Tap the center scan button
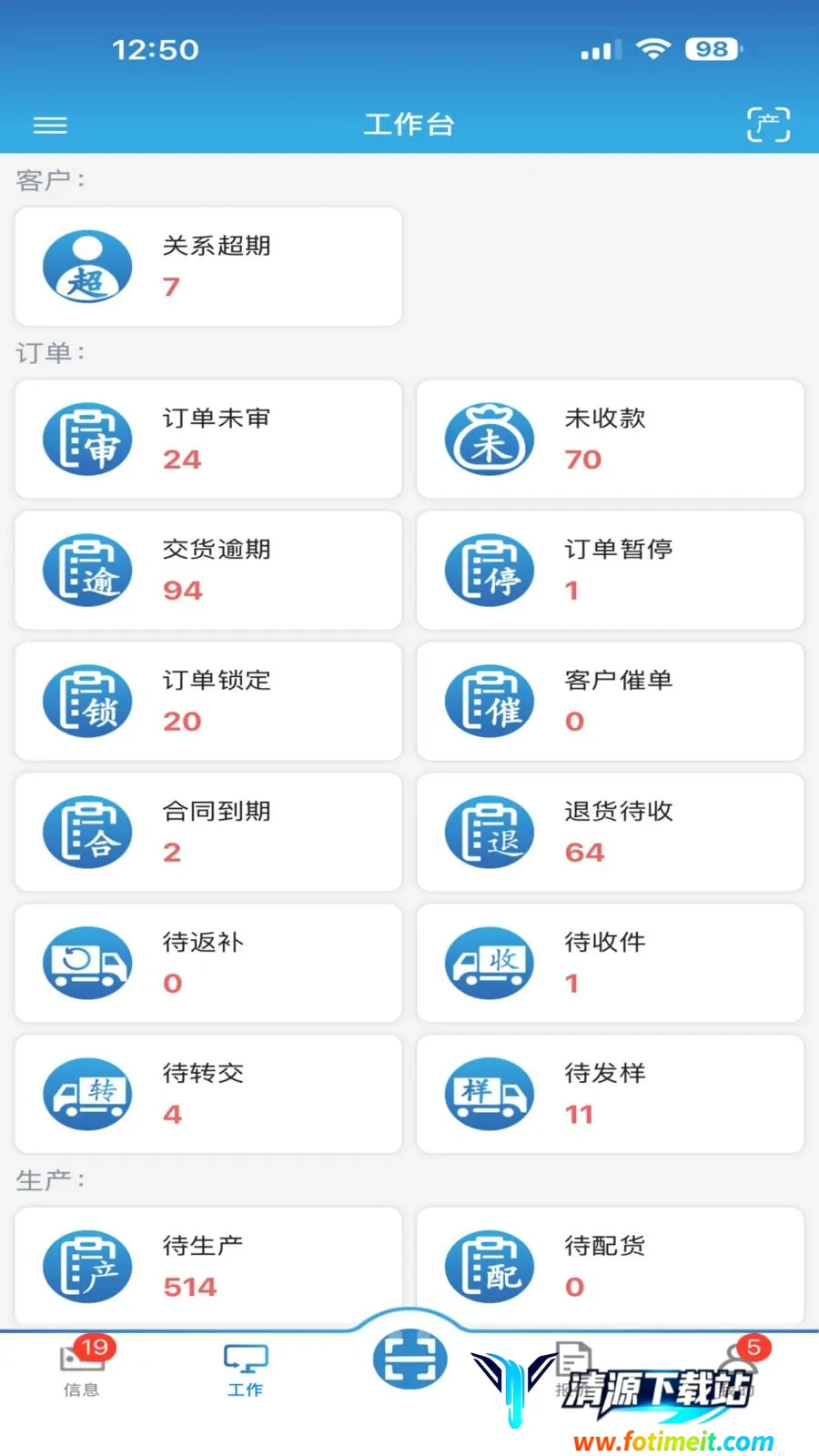Screen dimensions: 819x1456 (x=409, y=1359)
